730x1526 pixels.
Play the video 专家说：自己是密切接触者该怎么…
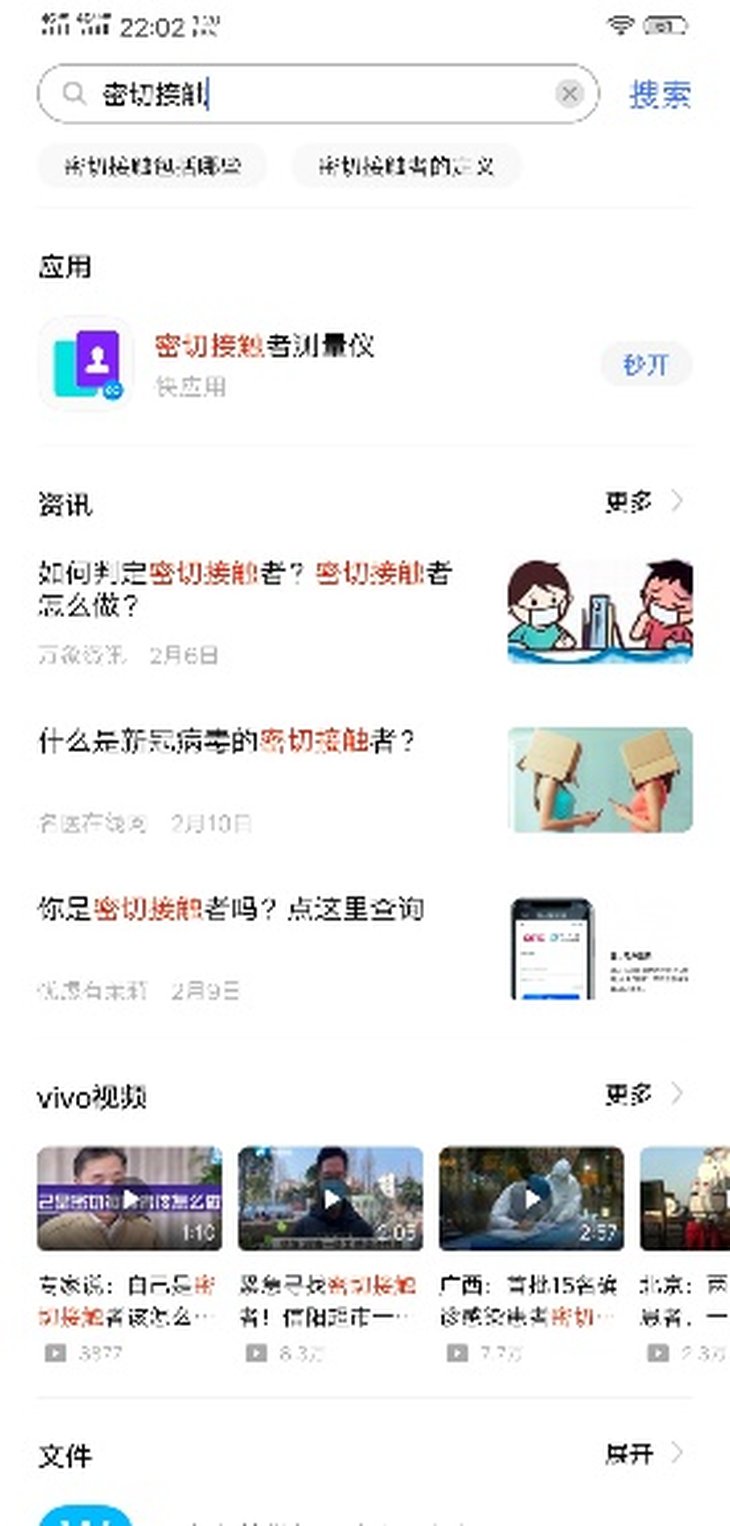(130, 1198)
